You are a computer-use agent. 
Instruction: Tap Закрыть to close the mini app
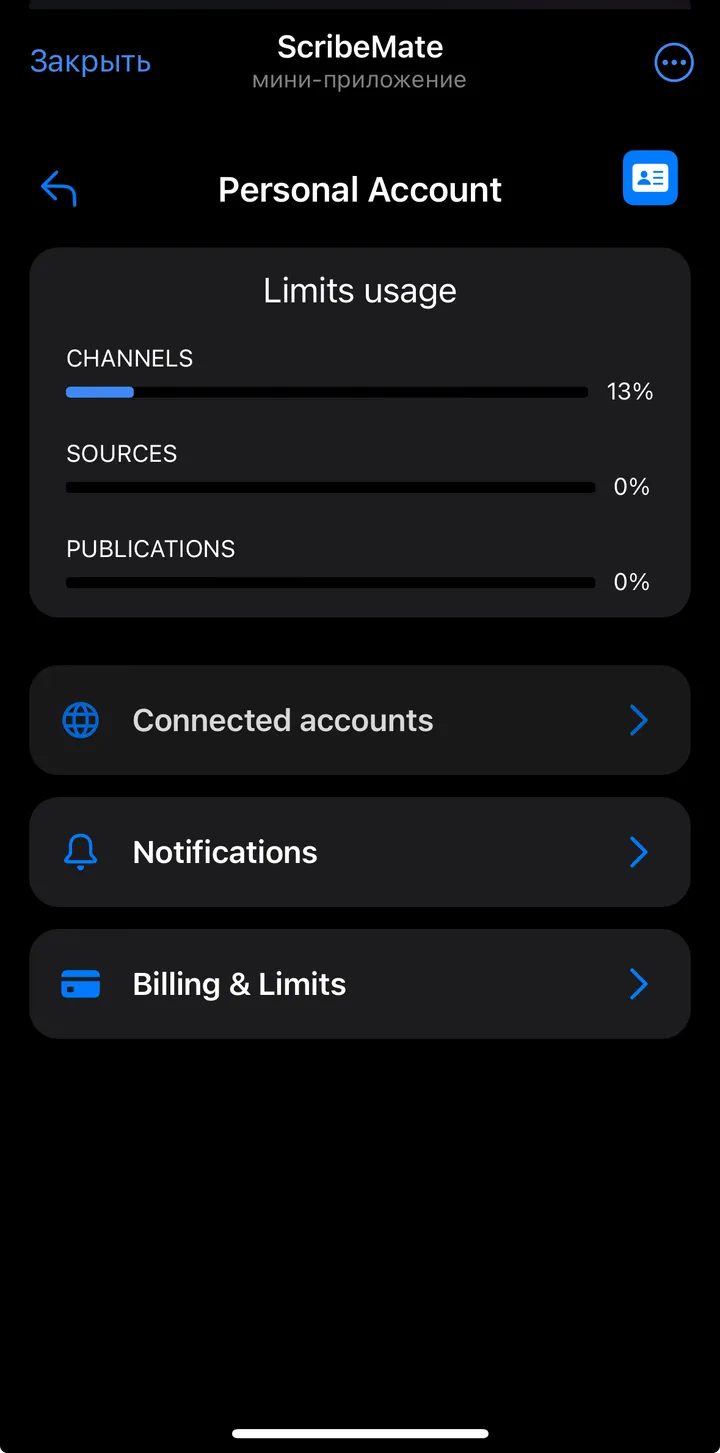tap(90, 62)
